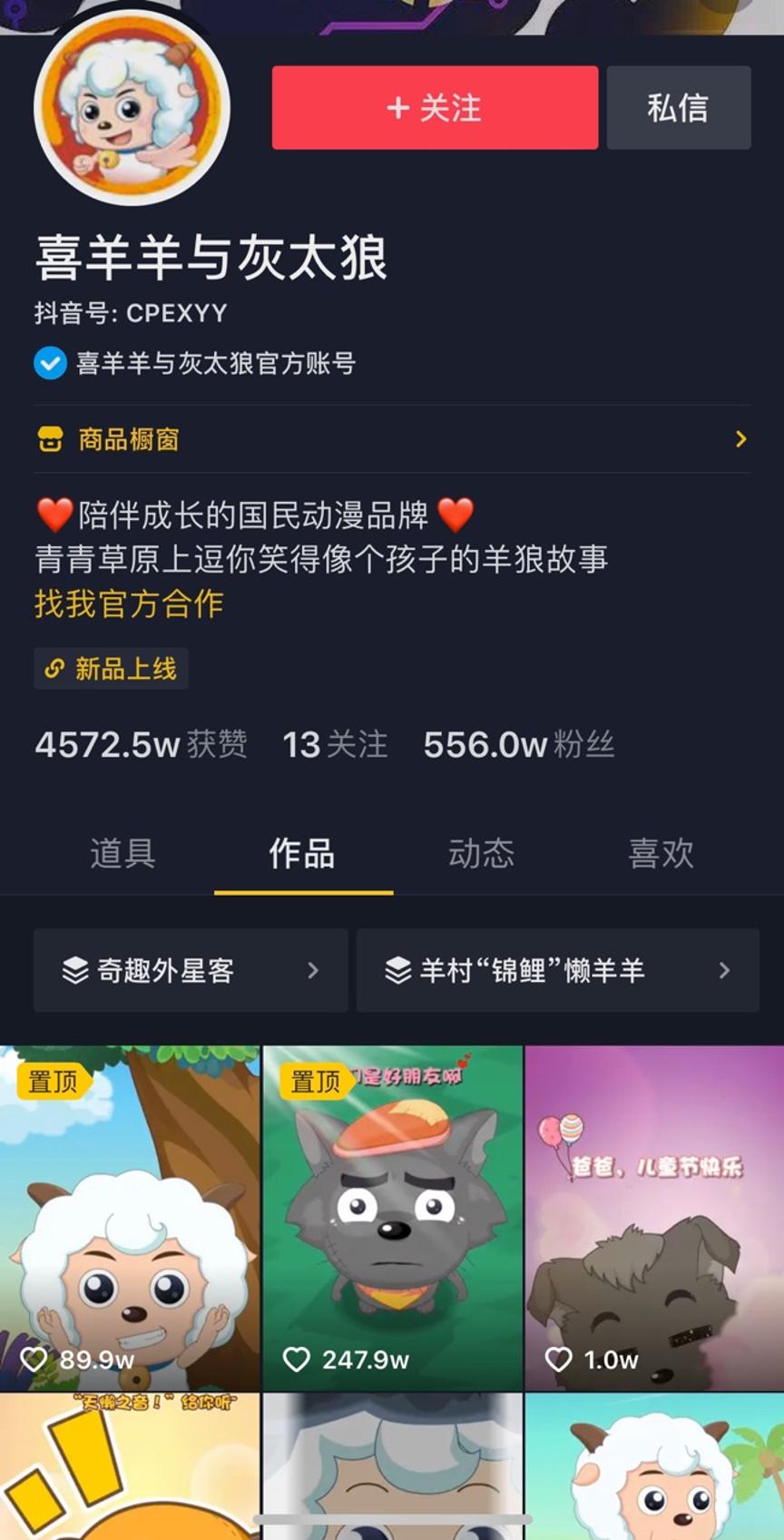Open the 新品上线 link chip

111,669
